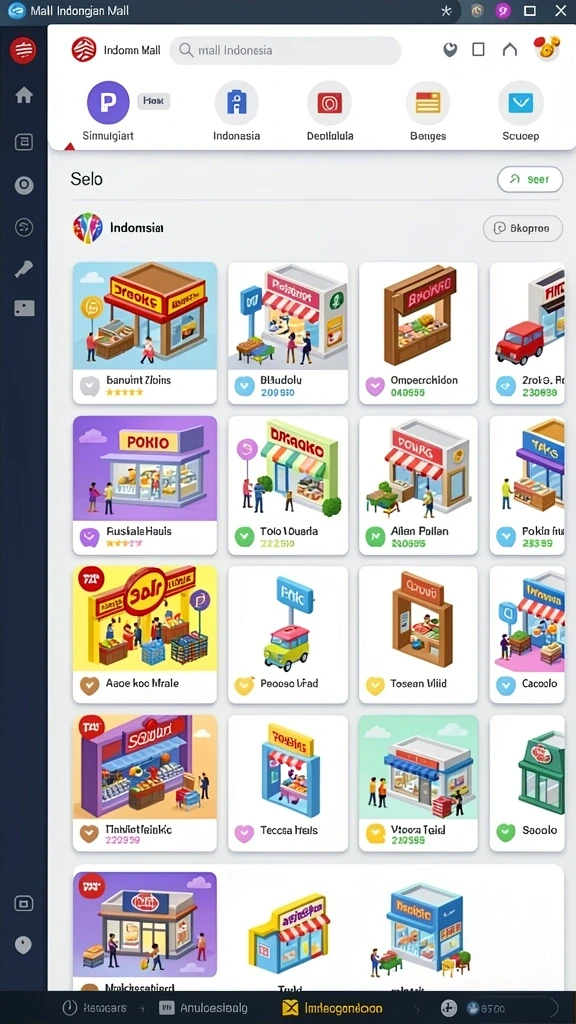Viewport: 576px width, 1024px height.
Task: Open the Allen Pollen shop card
Action: coord(418,485)
